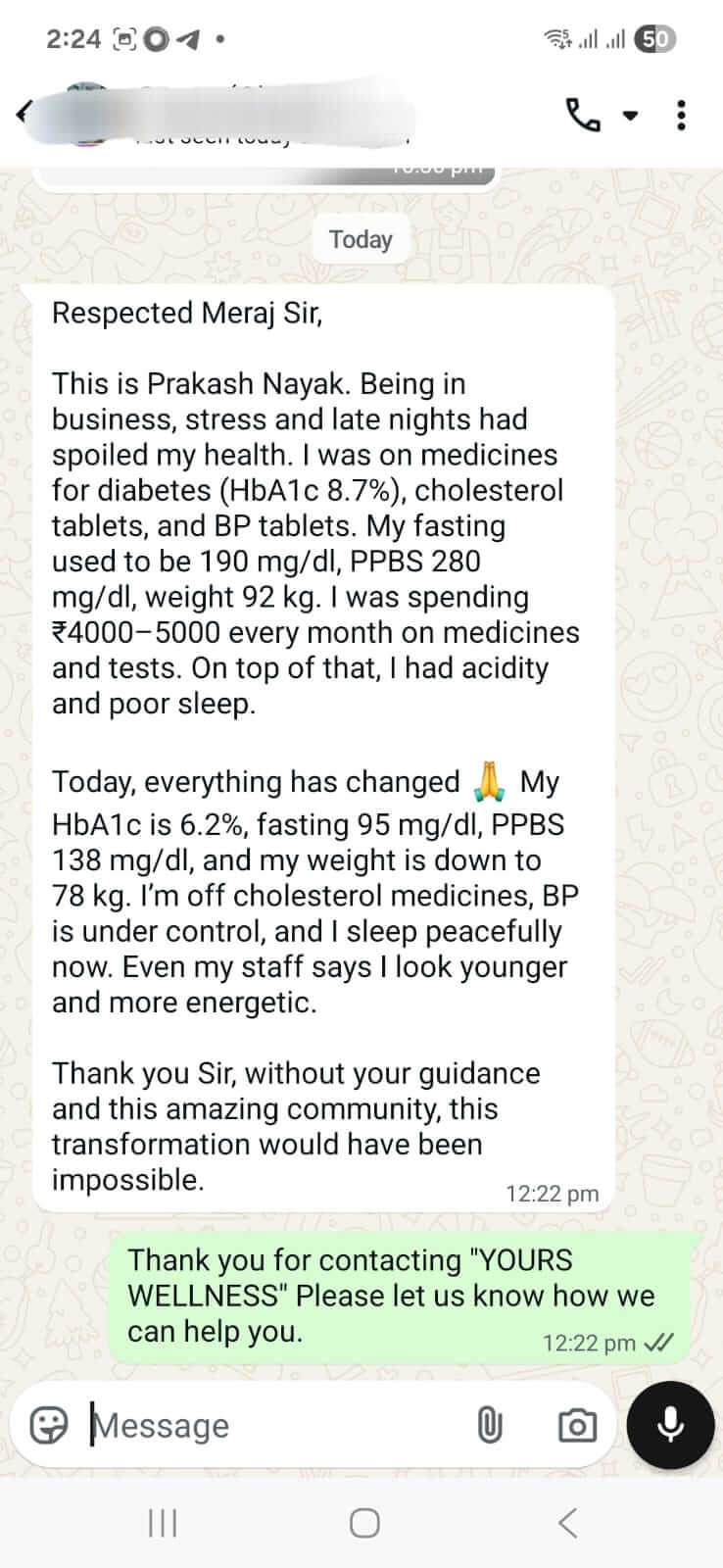Attach a file with the paperclip

click(489, 1425)
